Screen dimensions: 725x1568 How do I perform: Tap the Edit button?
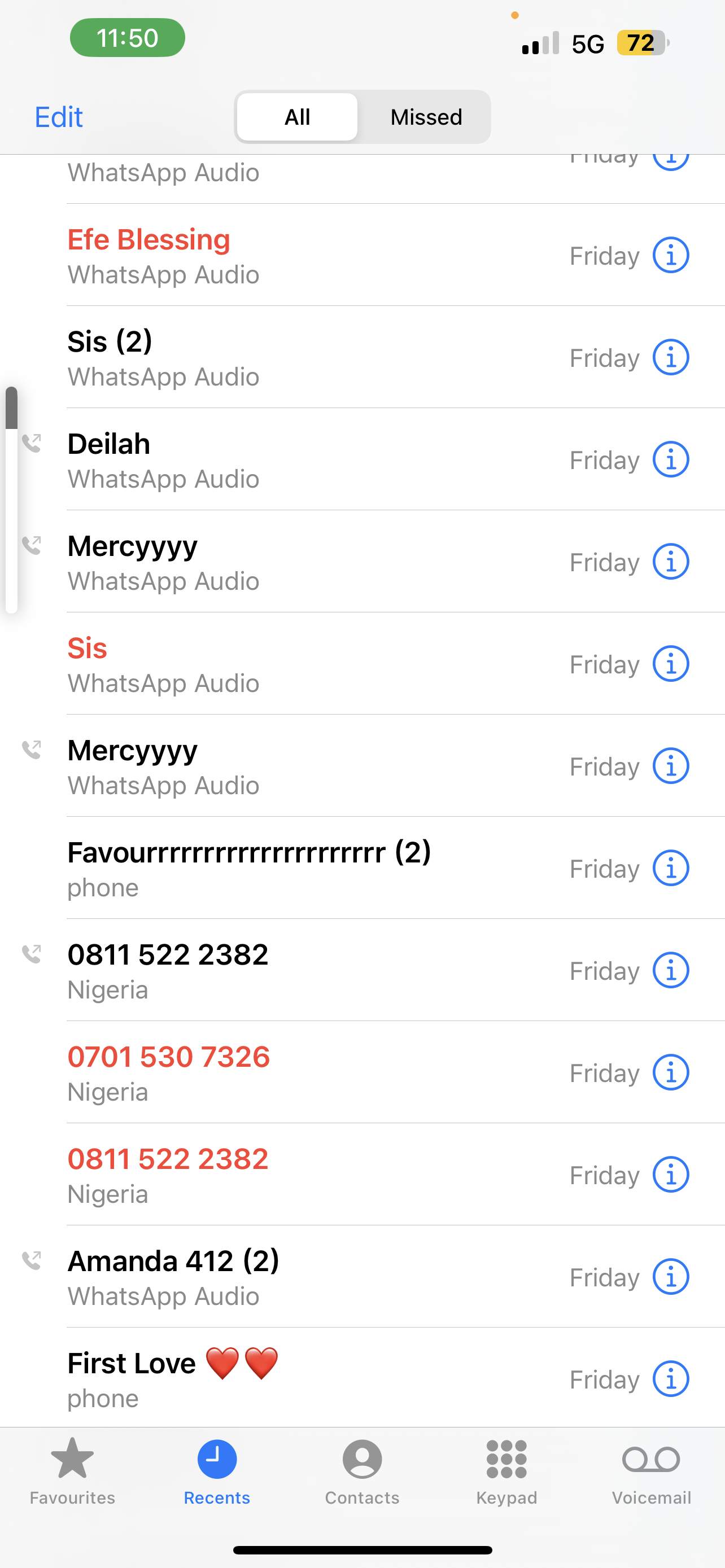[x=58, y=117]
